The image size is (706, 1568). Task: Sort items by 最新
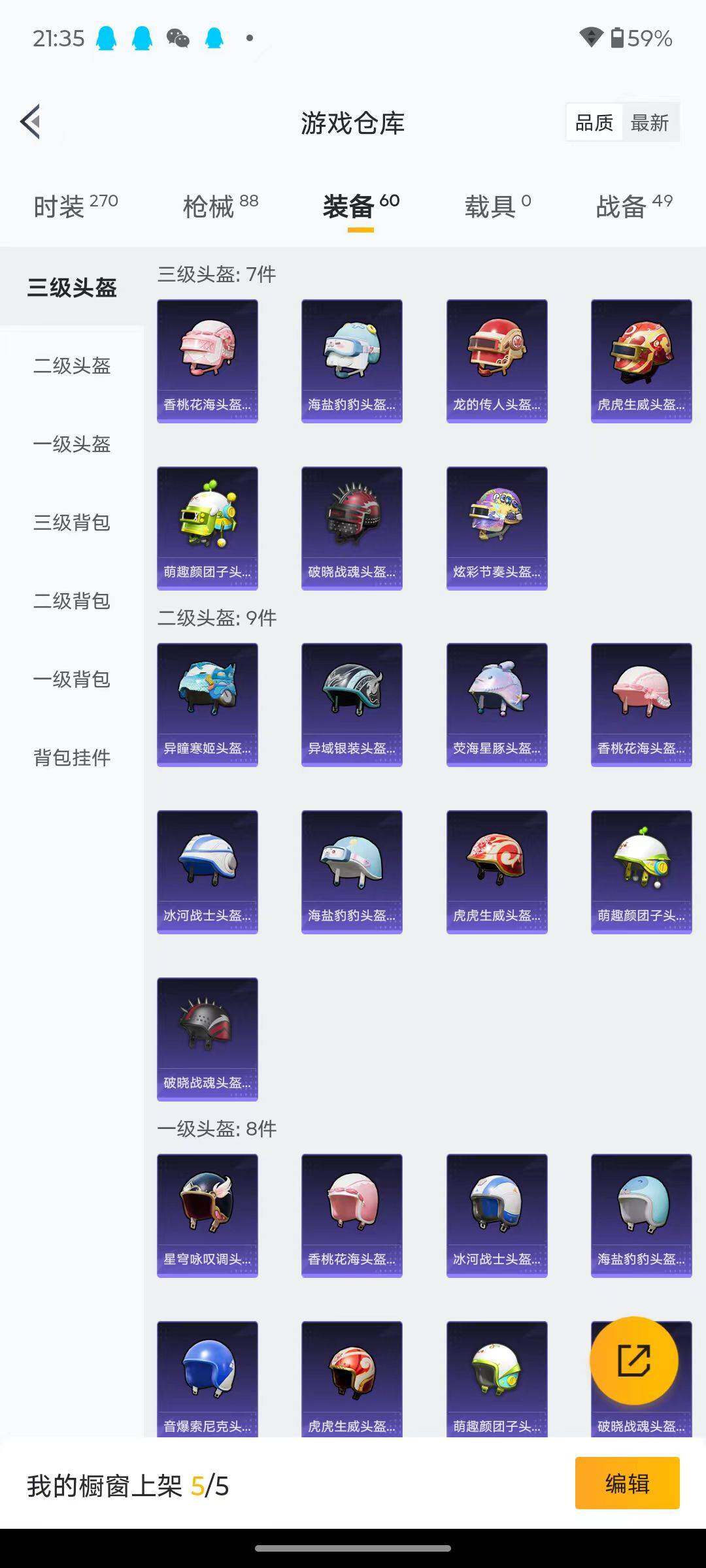tap(650, 123)
